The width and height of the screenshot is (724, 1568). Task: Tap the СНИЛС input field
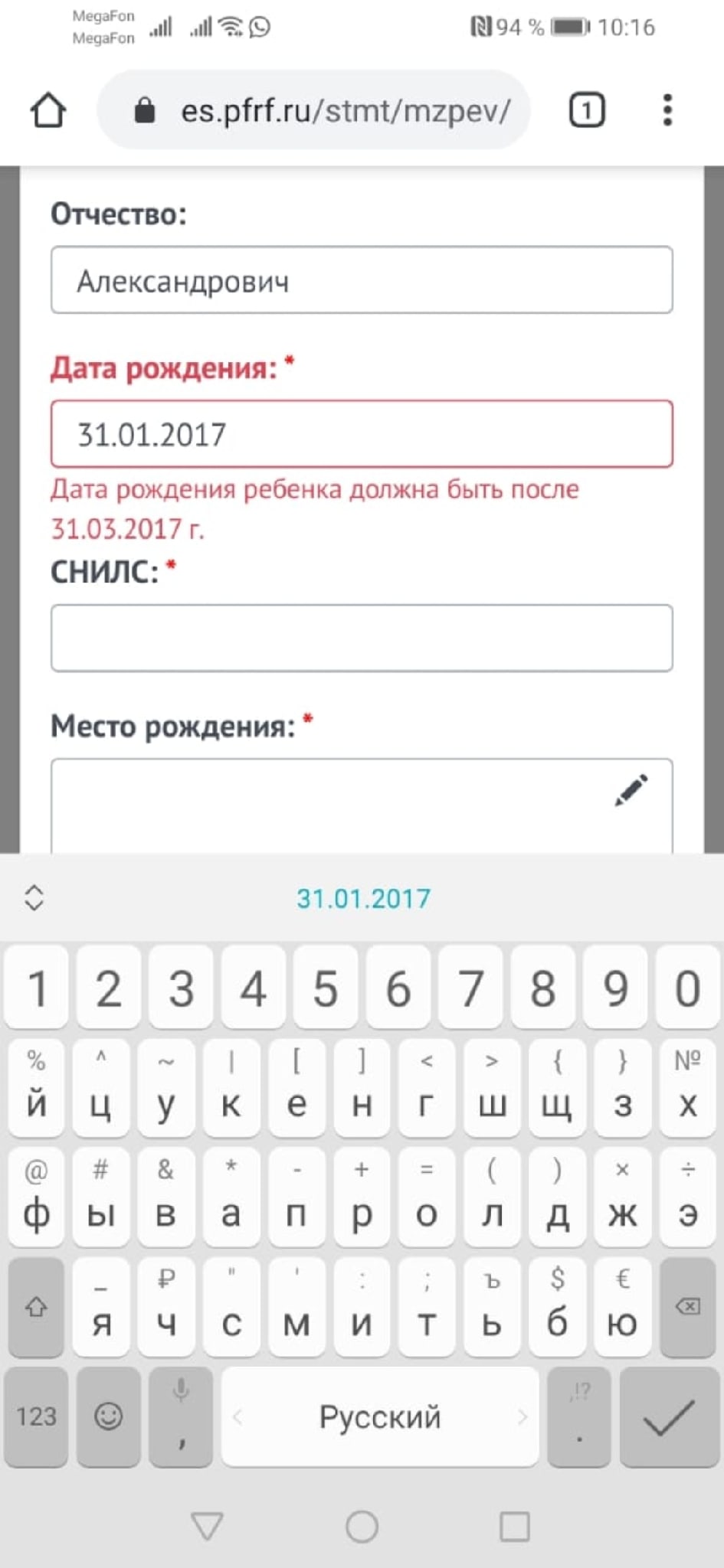pos(362,638)
